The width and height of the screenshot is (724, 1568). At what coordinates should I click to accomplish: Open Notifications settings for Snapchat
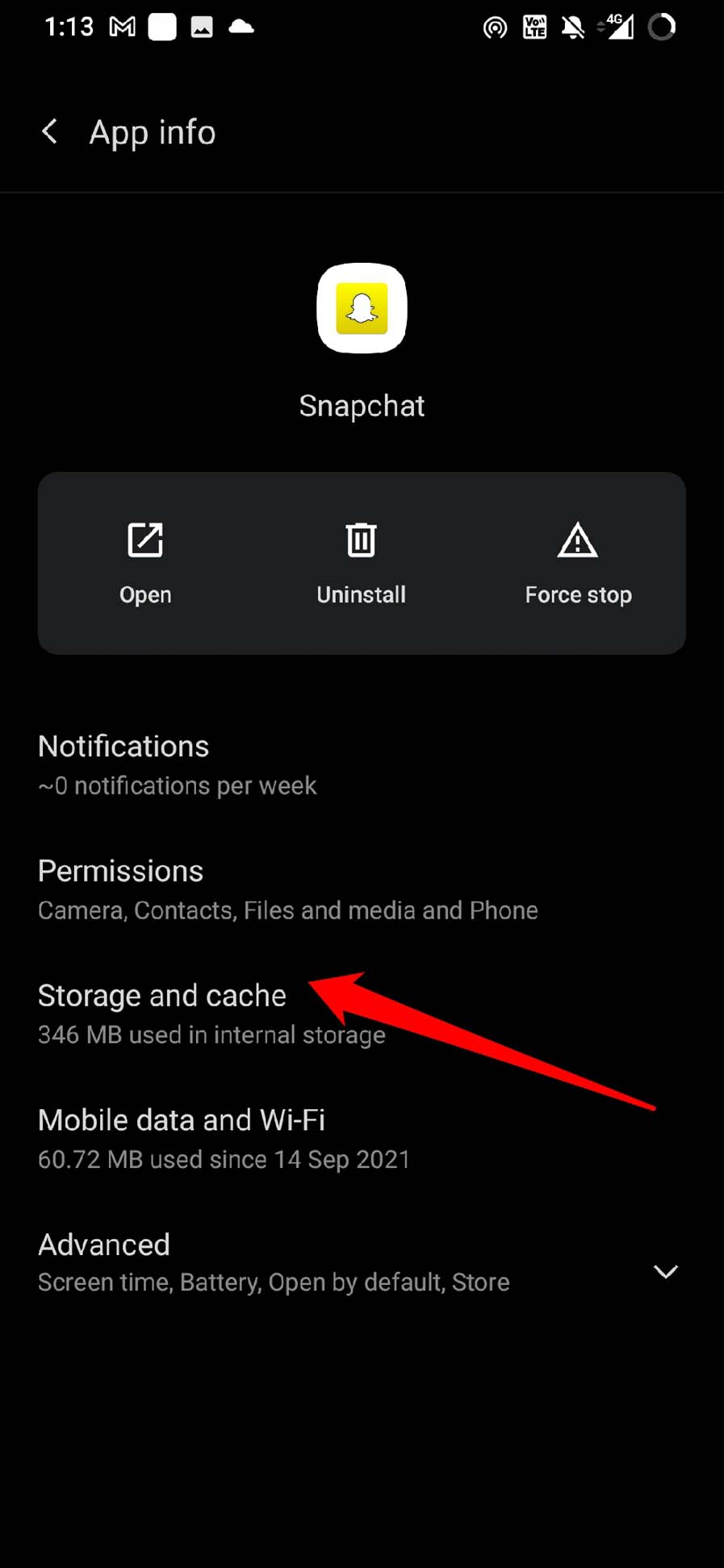coord(123,746)
